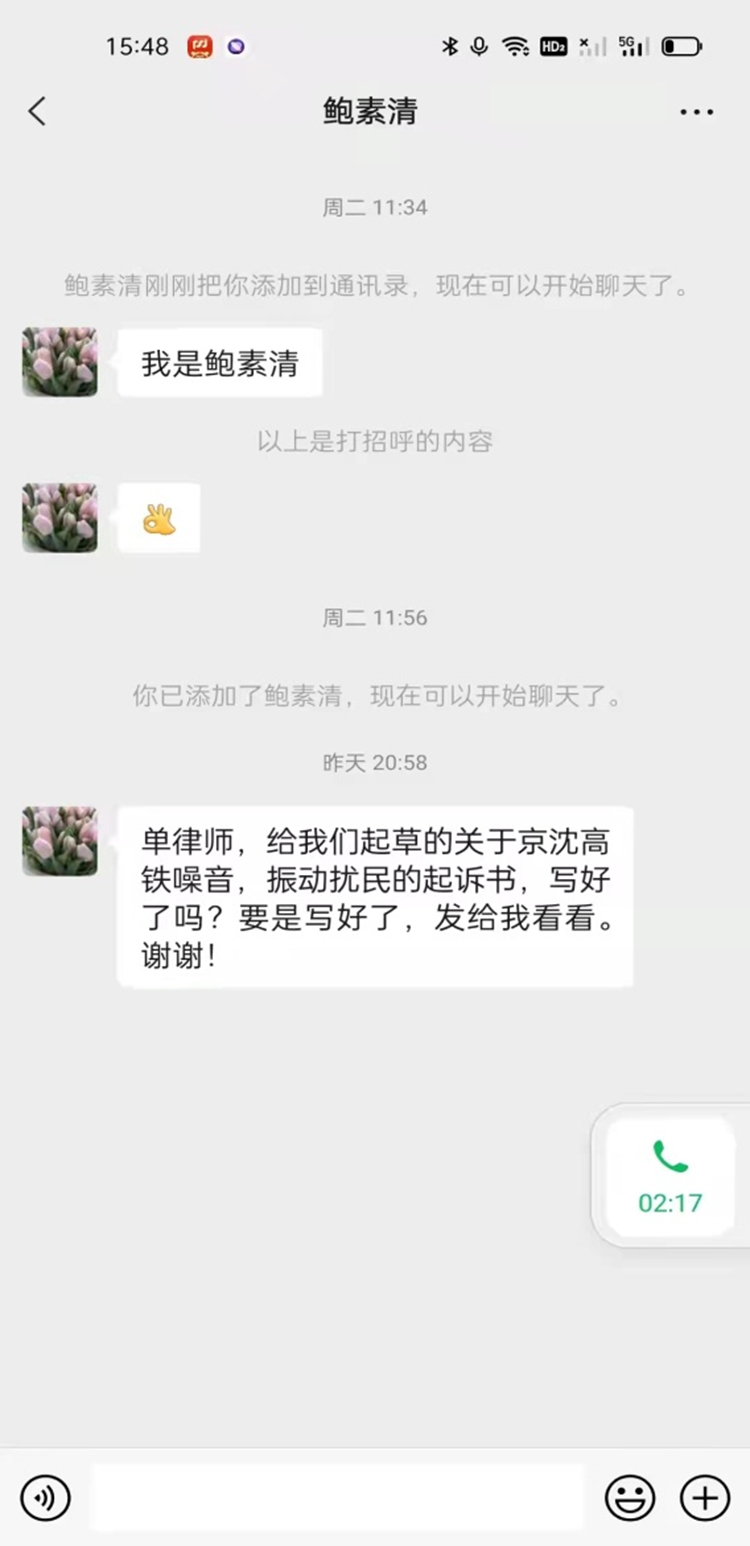Go back from the 鲍素清 chat

(37, 111)
